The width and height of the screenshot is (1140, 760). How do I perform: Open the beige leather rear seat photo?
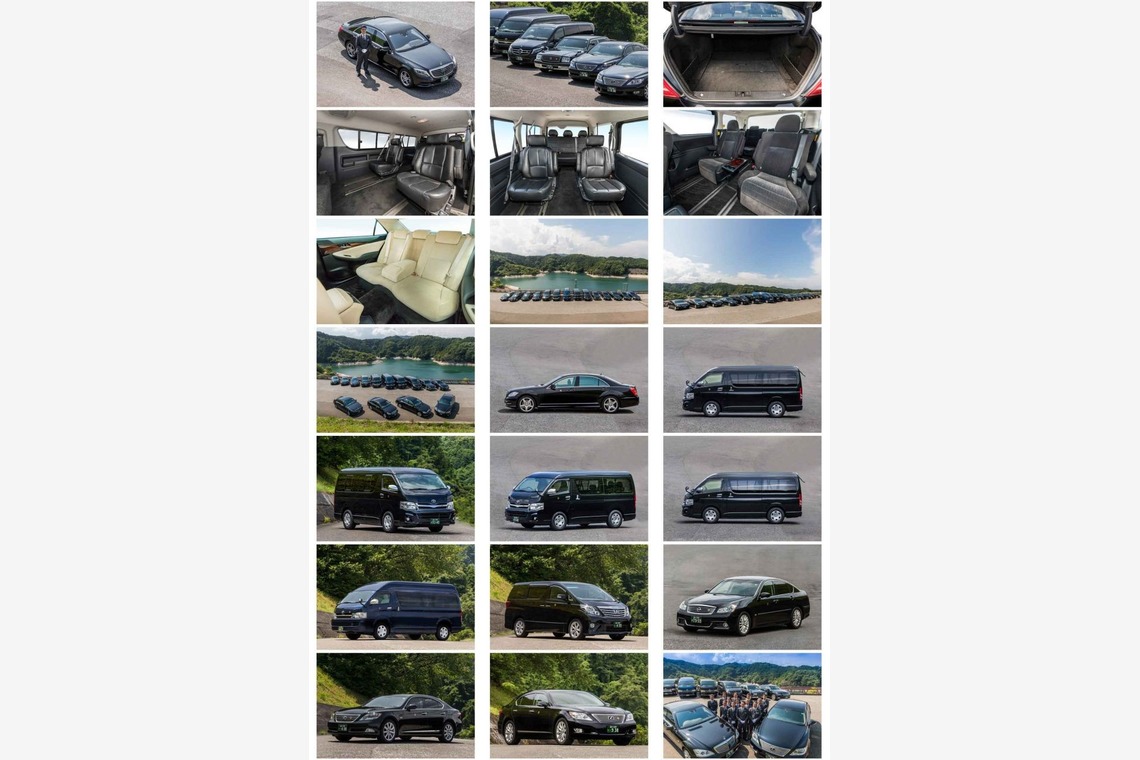(395, 271)
